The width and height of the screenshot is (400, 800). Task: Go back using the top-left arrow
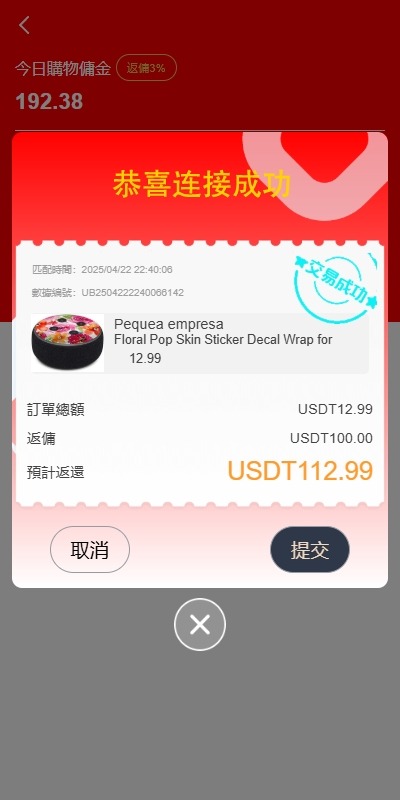point(24,24)
